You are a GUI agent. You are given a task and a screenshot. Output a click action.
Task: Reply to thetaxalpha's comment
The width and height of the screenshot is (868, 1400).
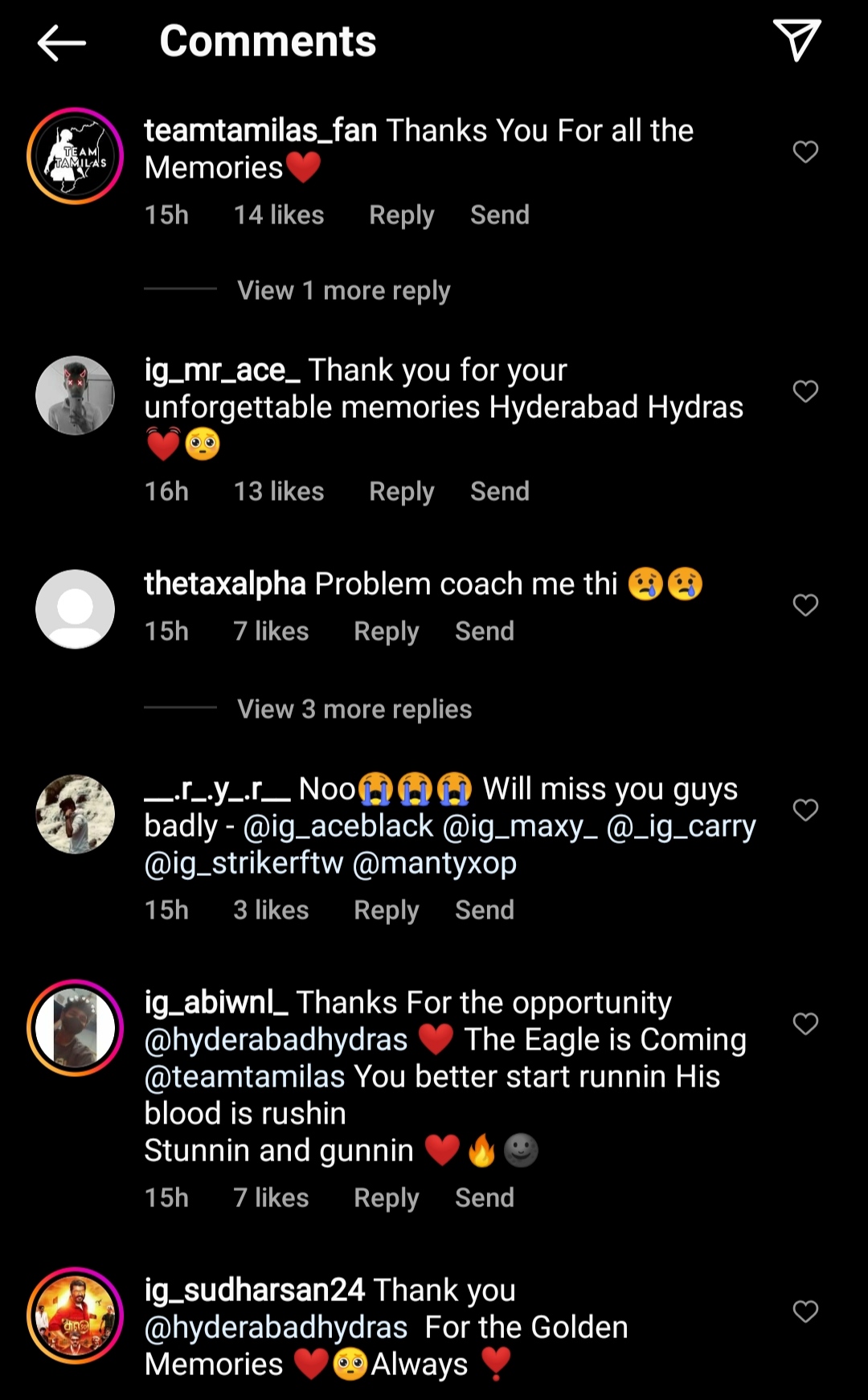(x=386, y=632)
